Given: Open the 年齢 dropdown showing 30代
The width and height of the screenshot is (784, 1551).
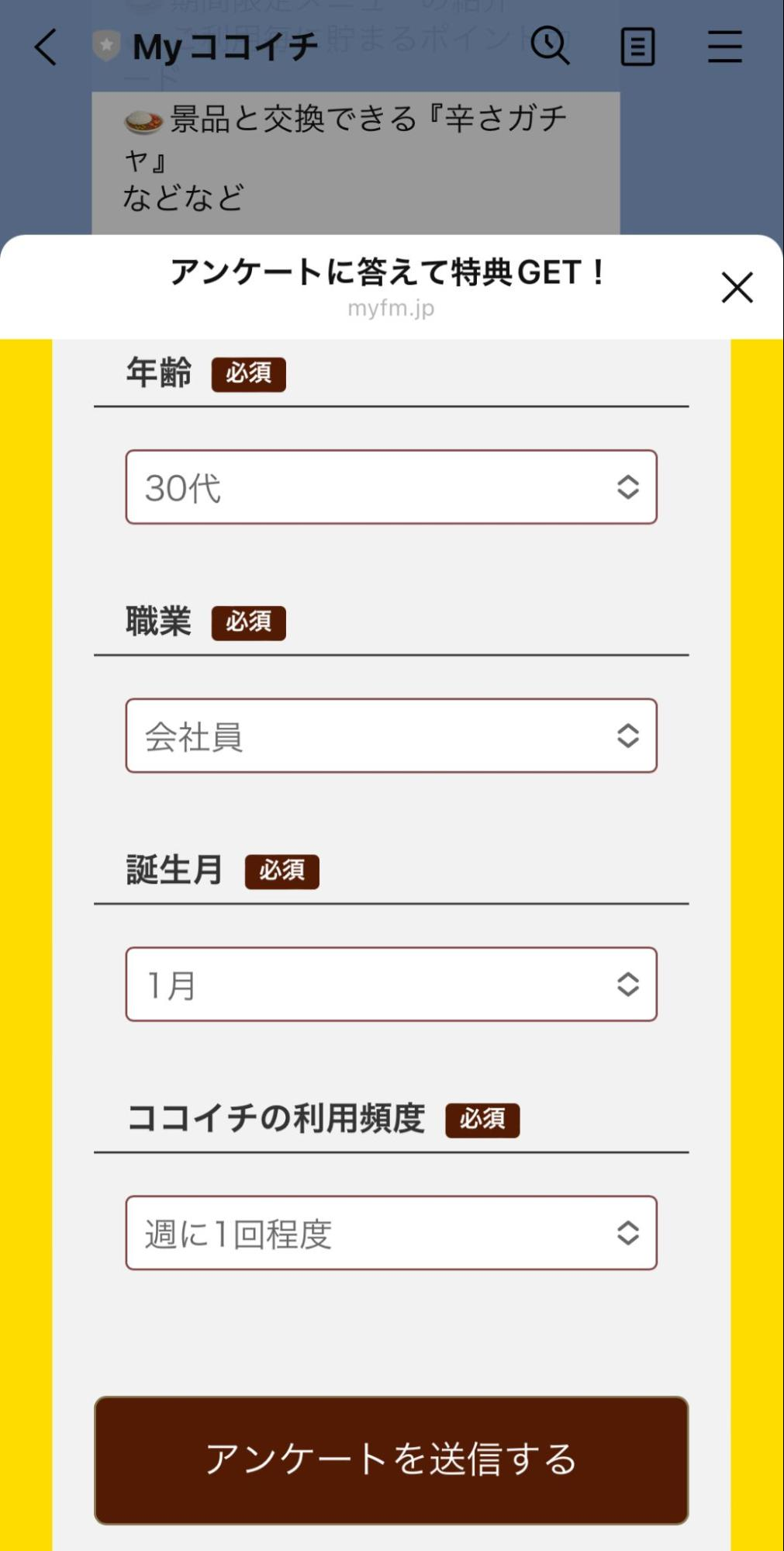Looking at the screenshot, I should (x=392, y=487).
